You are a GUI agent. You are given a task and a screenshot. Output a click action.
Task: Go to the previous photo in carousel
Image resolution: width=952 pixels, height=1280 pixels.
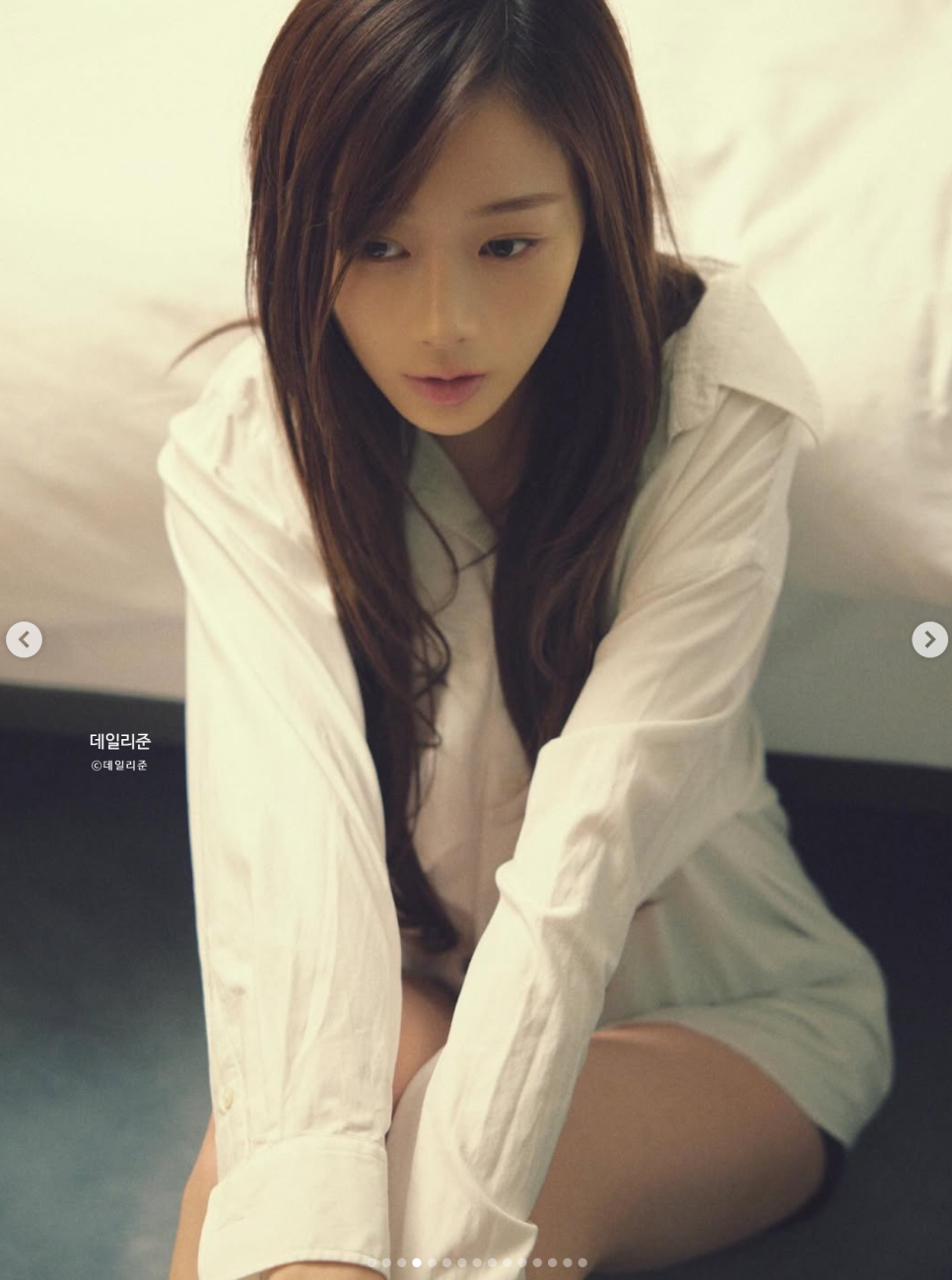[24, 640]
